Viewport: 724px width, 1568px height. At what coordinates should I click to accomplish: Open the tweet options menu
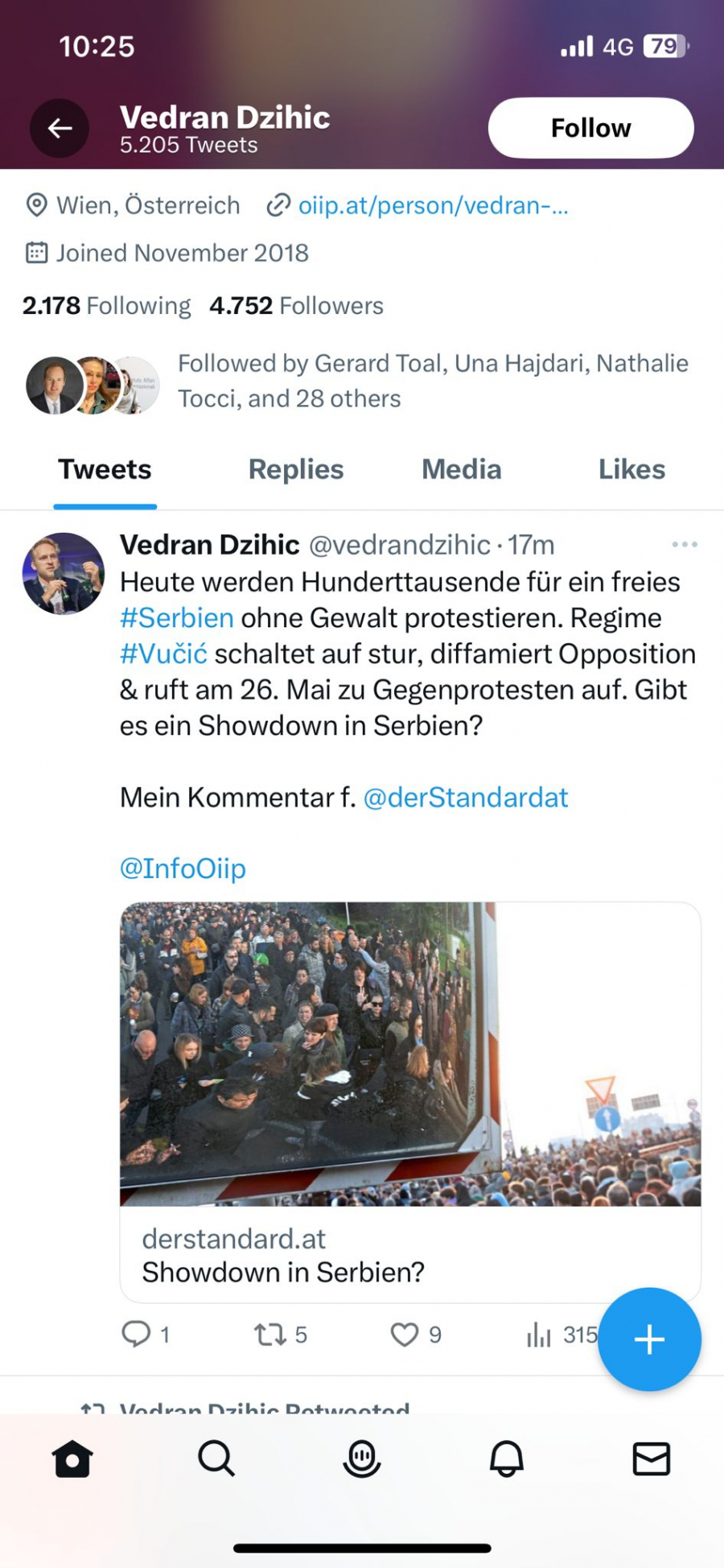tap(685, 544)
